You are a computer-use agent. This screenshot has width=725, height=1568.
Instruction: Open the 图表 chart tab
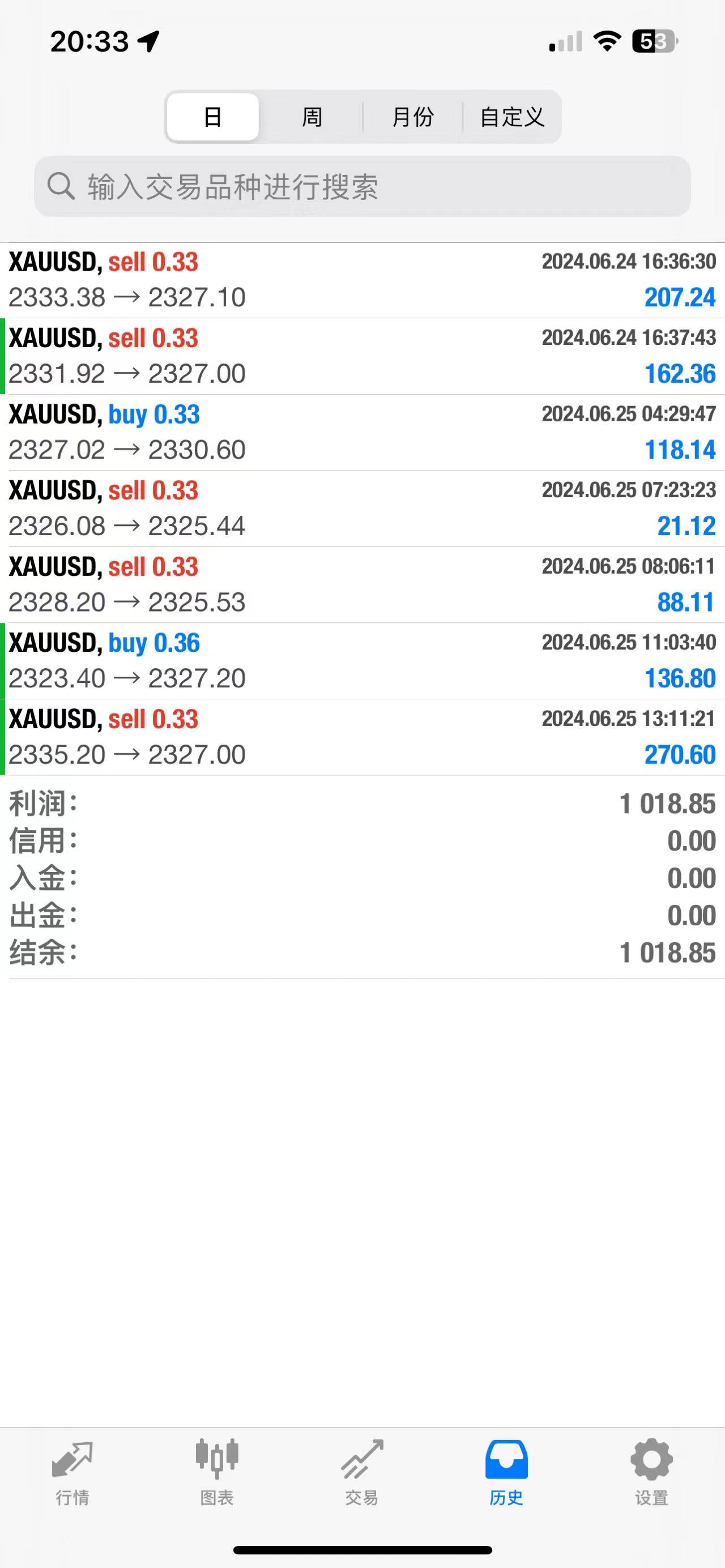[217, 1473]
